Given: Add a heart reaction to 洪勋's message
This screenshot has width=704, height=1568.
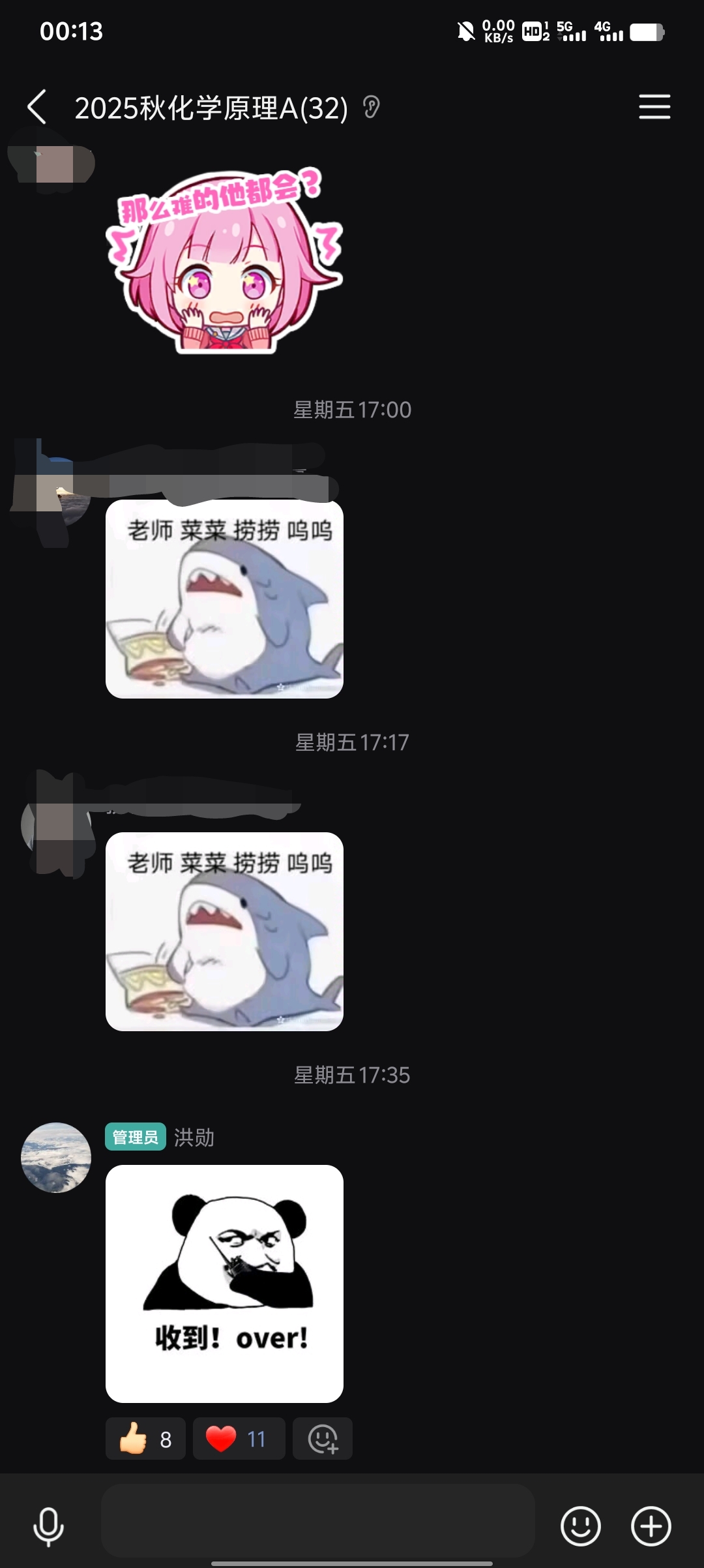Looking at the screenshot, I should [239, 1438].
